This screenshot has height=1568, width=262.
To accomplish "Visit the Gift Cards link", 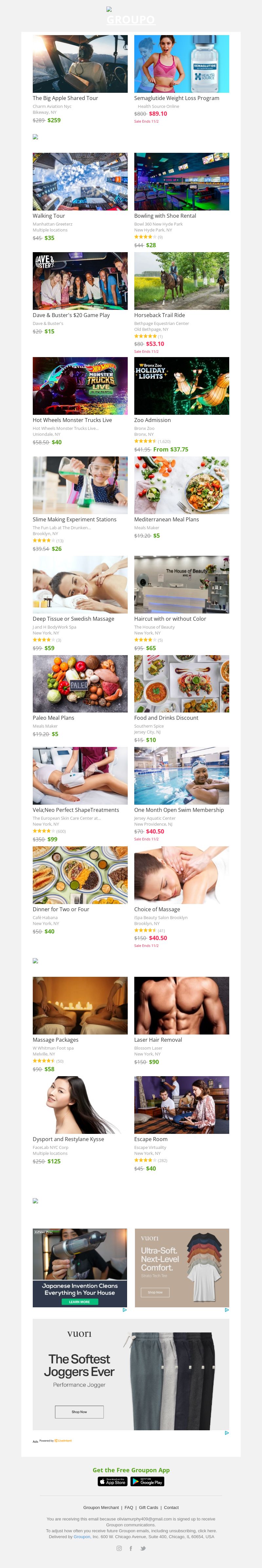I will click(148, 1508).
